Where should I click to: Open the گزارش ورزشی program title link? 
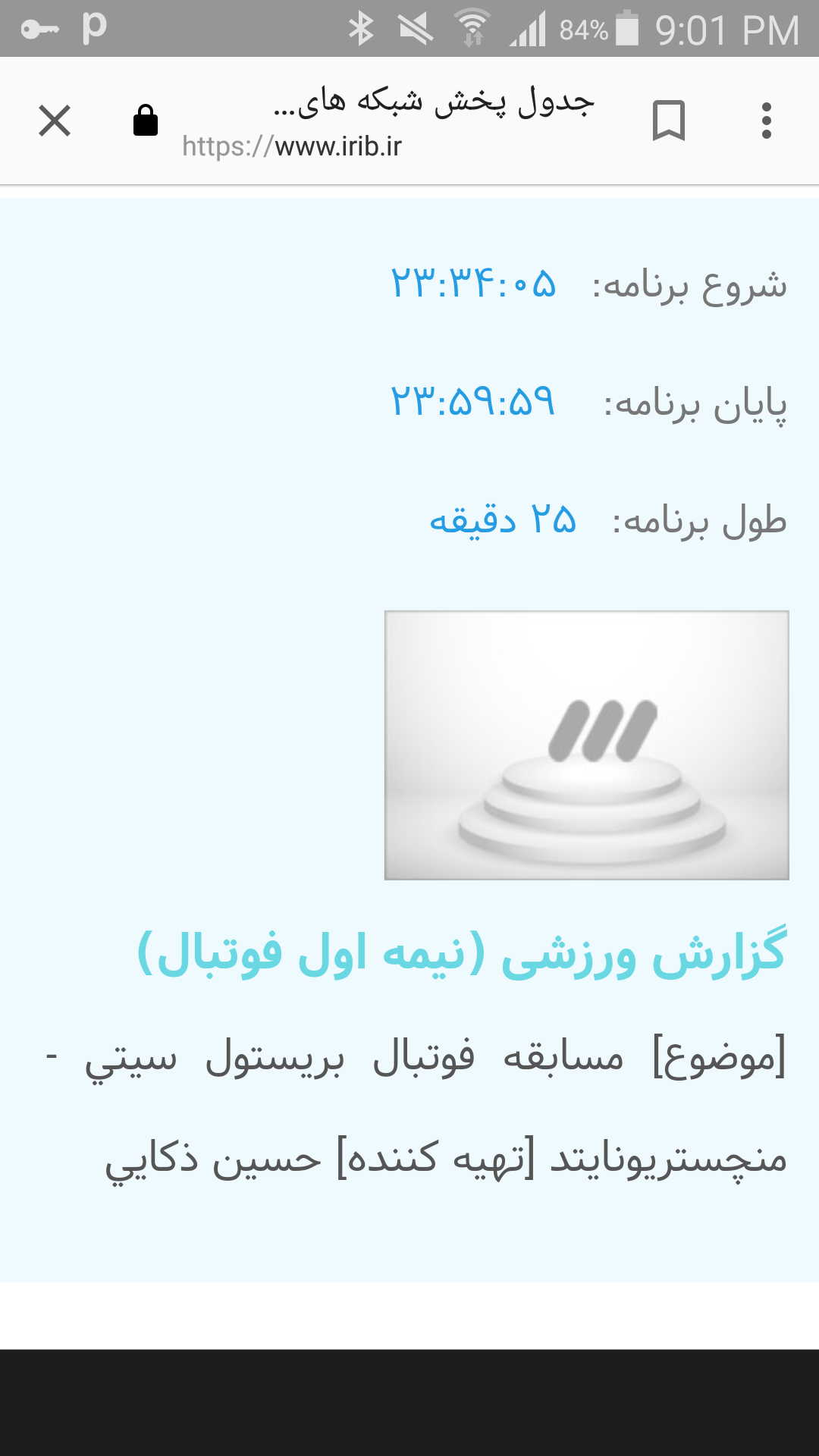coord(461,953)
